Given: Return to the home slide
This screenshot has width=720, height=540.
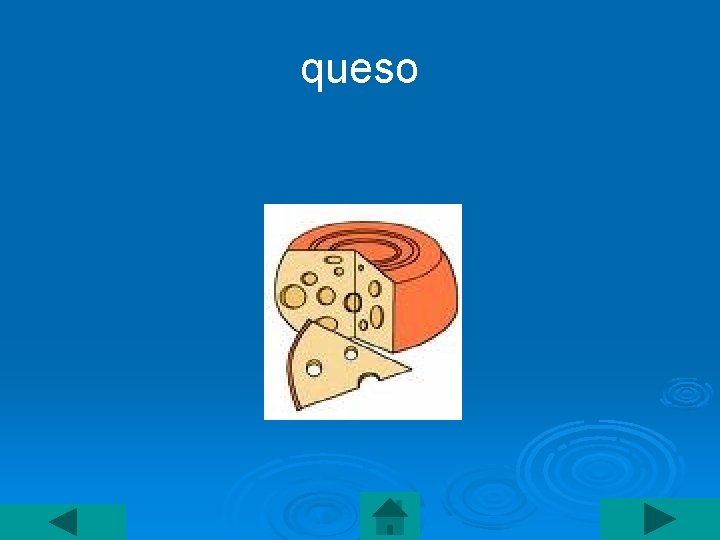Looking at the screenshot, I should pyautogui.click(x=389, y=517).
